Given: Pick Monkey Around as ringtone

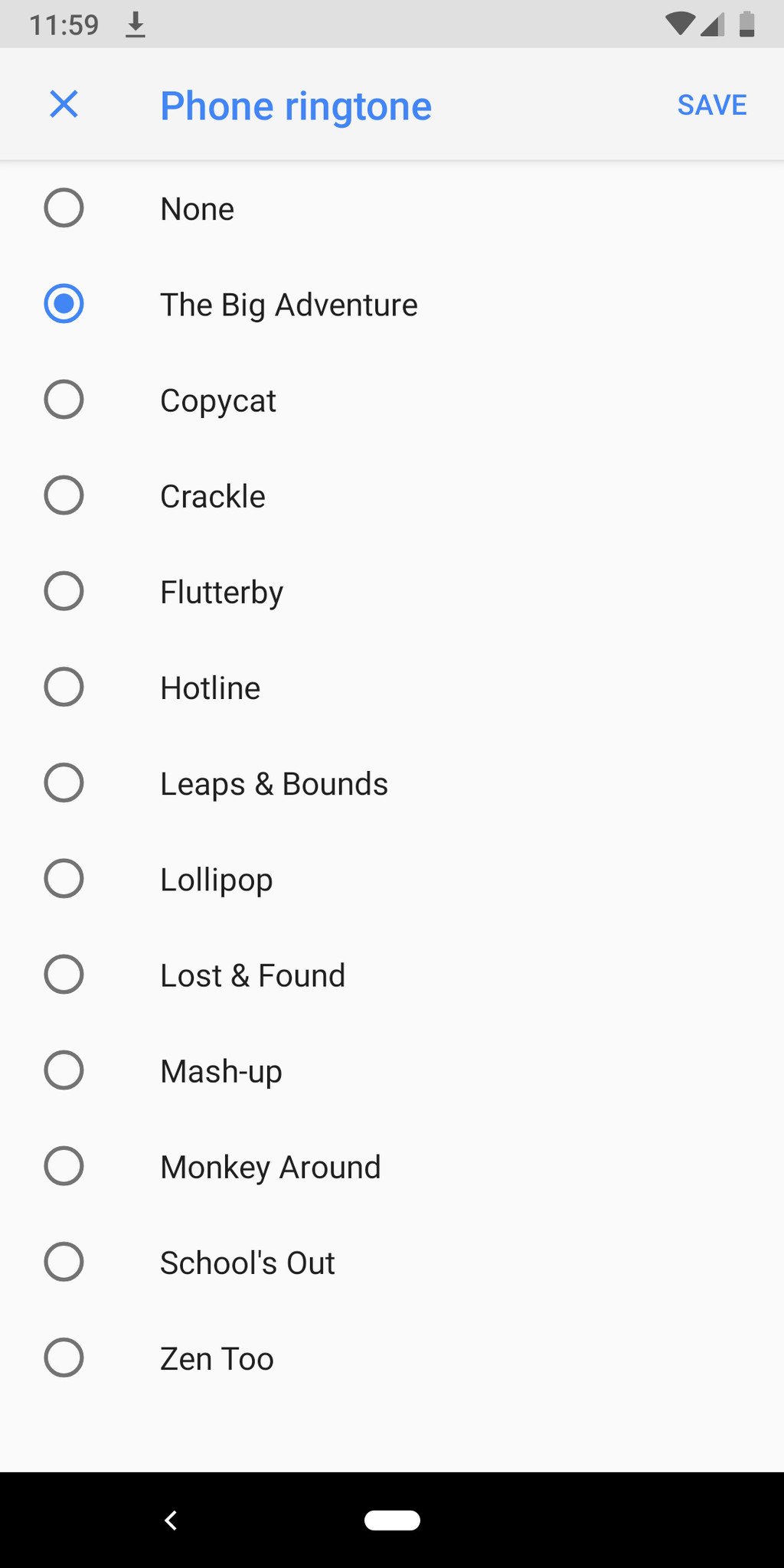Looking at the screenshot, I should pos(64,1166).
